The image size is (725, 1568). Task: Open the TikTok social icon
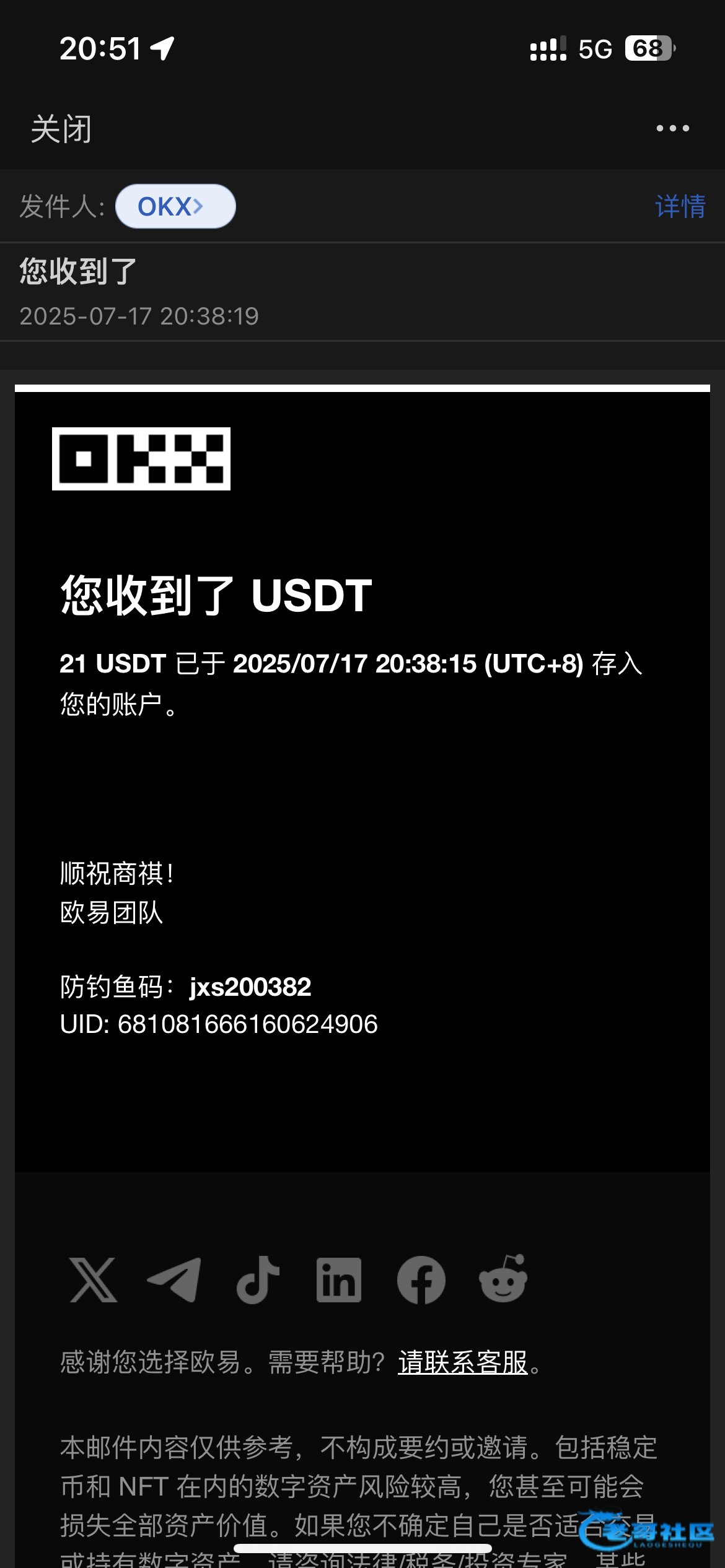click(258, 1279)
